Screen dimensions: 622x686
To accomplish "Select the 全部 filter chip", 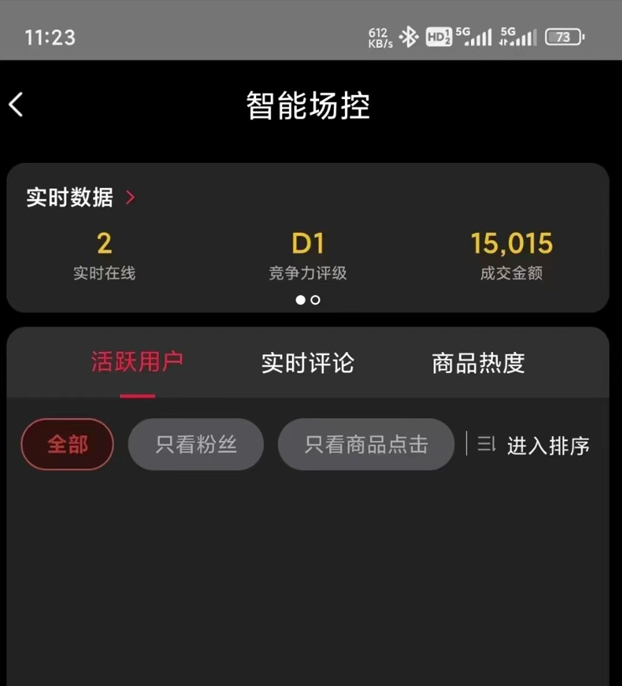I will [x=67, y=445].
